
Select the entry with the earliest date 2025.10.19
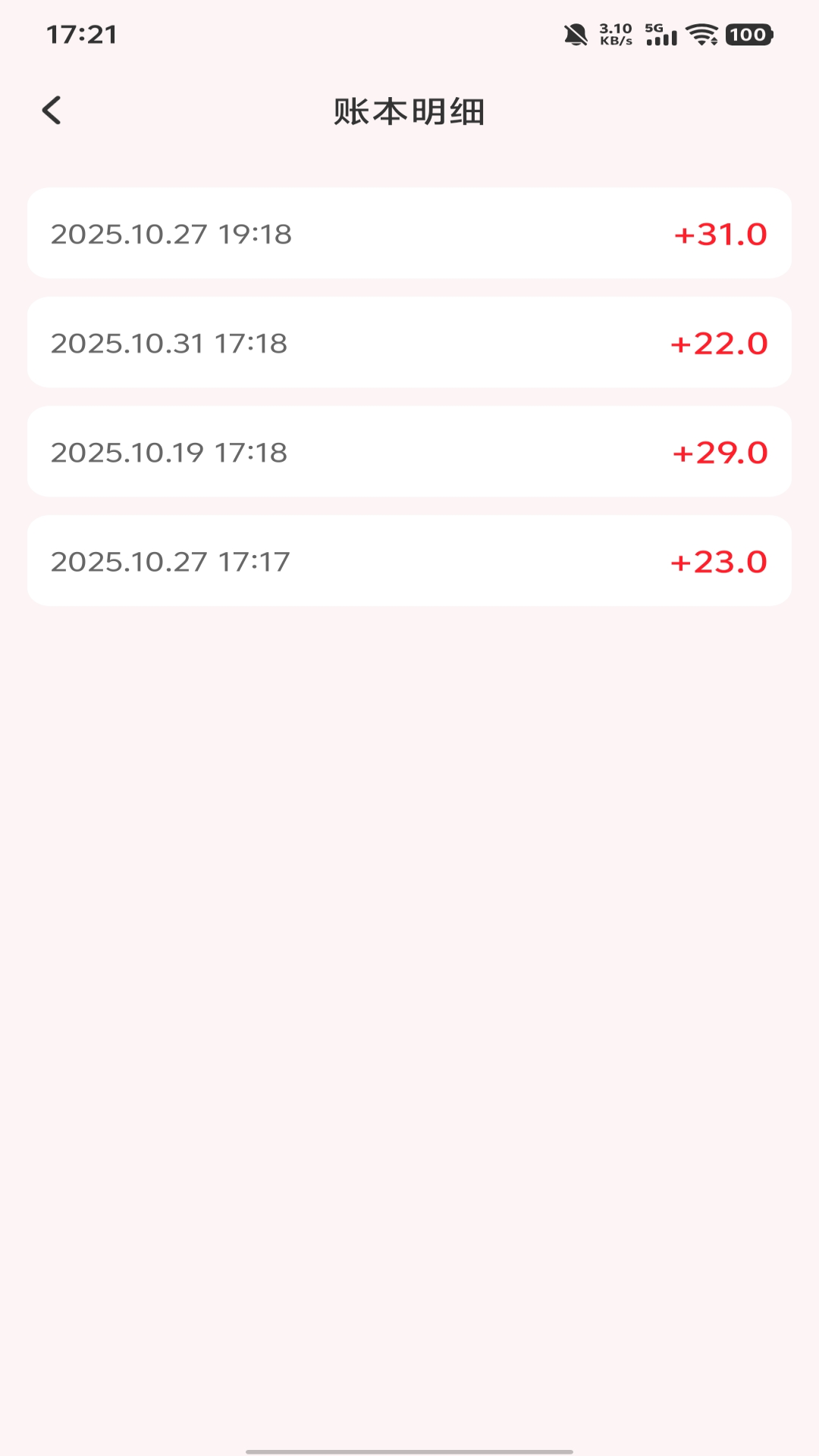409,451
